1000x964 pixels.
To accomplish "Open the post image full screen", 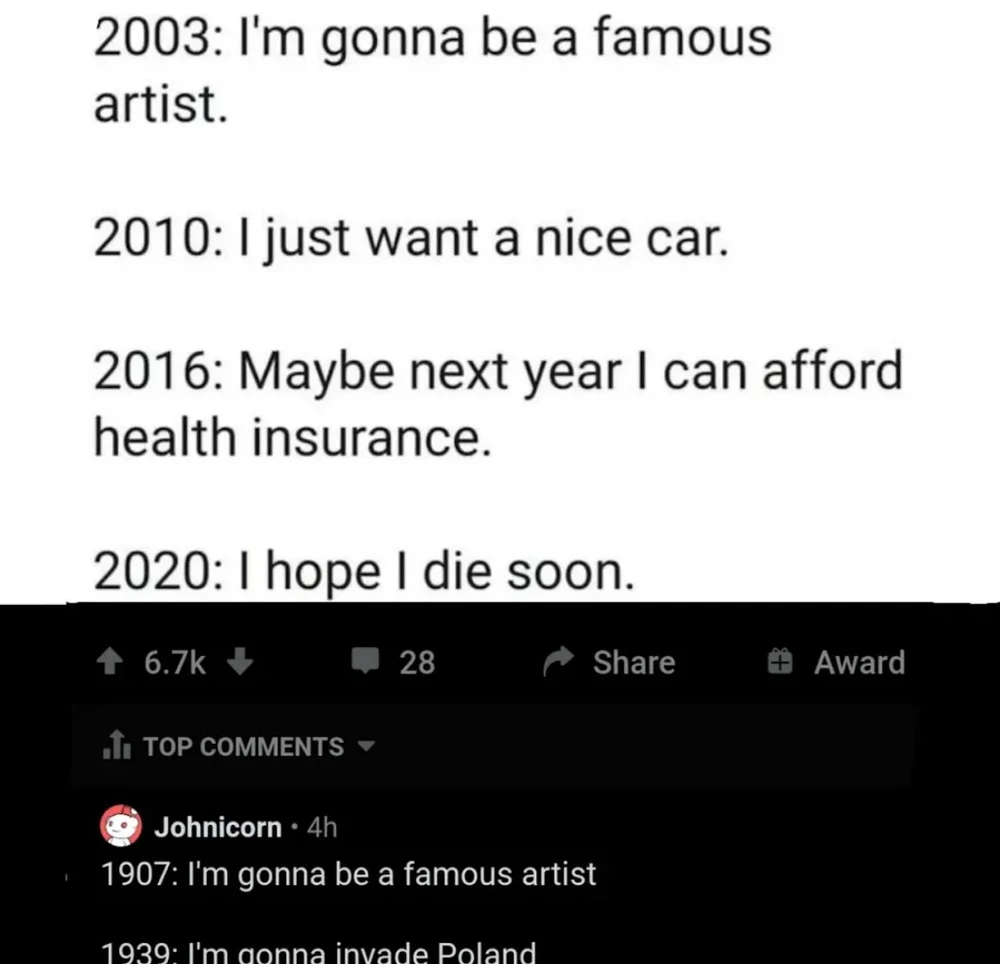I will click(500, 300).
